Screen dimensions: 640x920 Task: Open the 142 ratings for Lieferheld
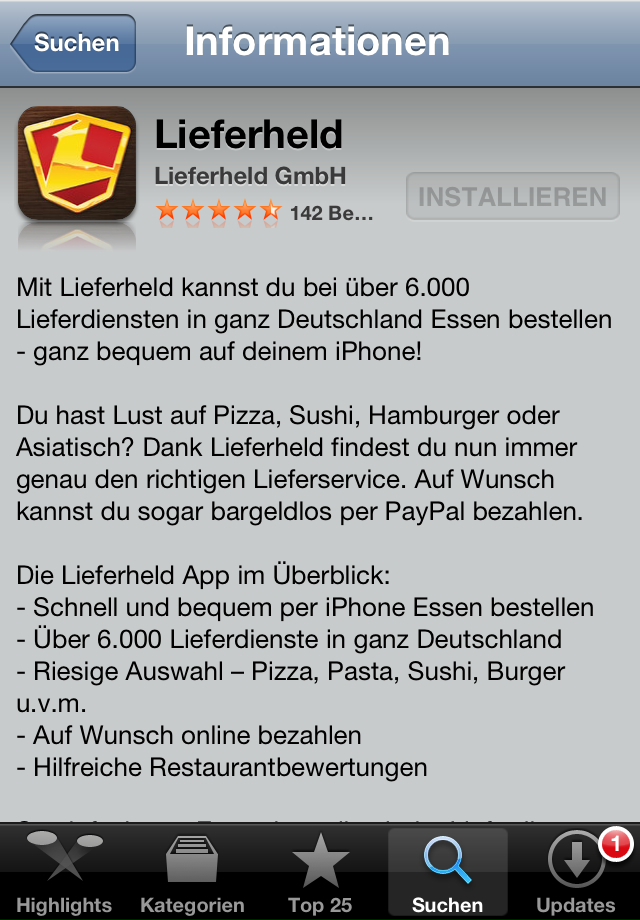tap(265, 212)
